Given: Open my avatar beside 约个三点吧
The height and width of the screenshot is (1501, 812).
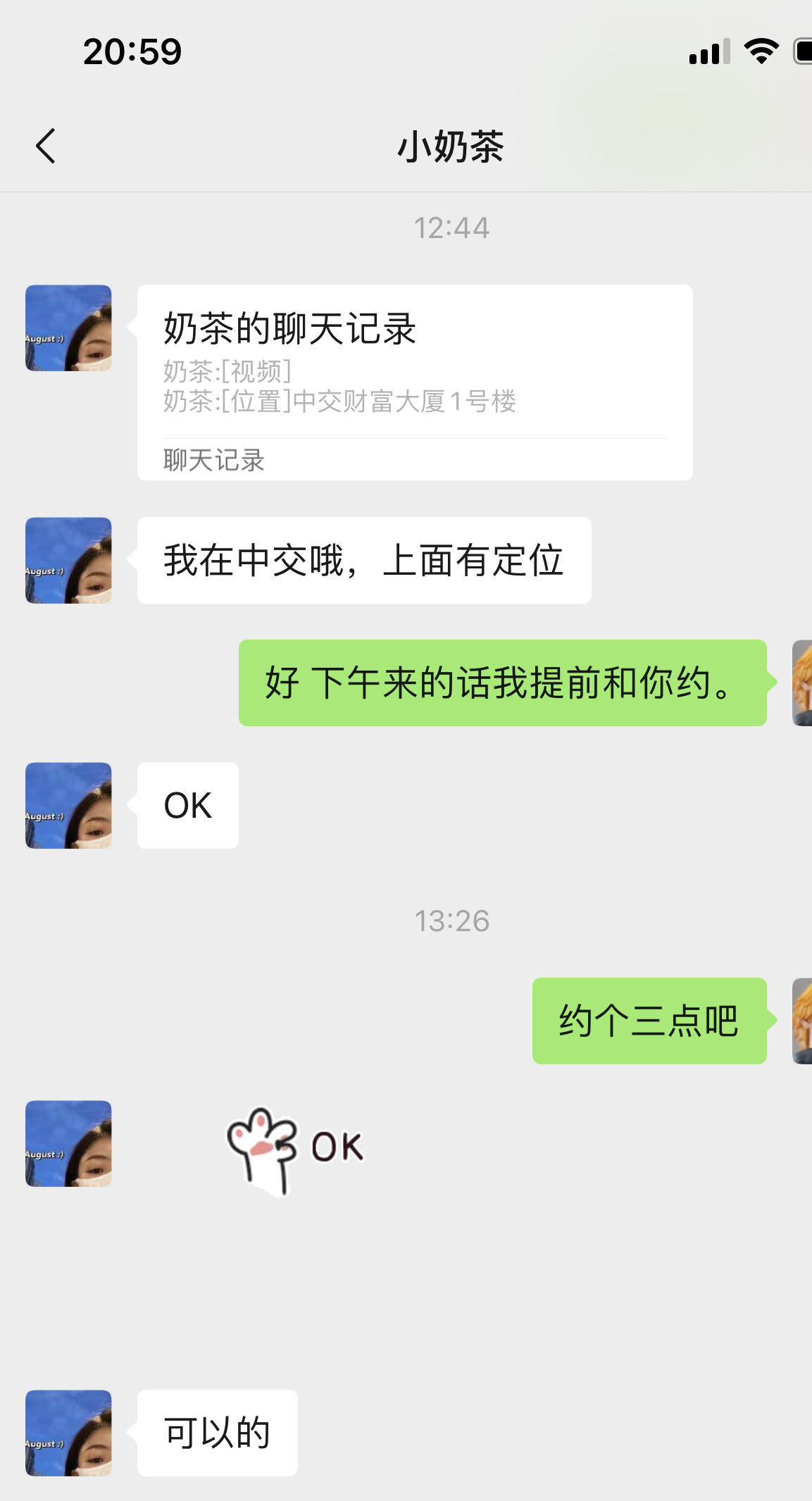Looking at the screenshot, I should [x=801, y=1021].
